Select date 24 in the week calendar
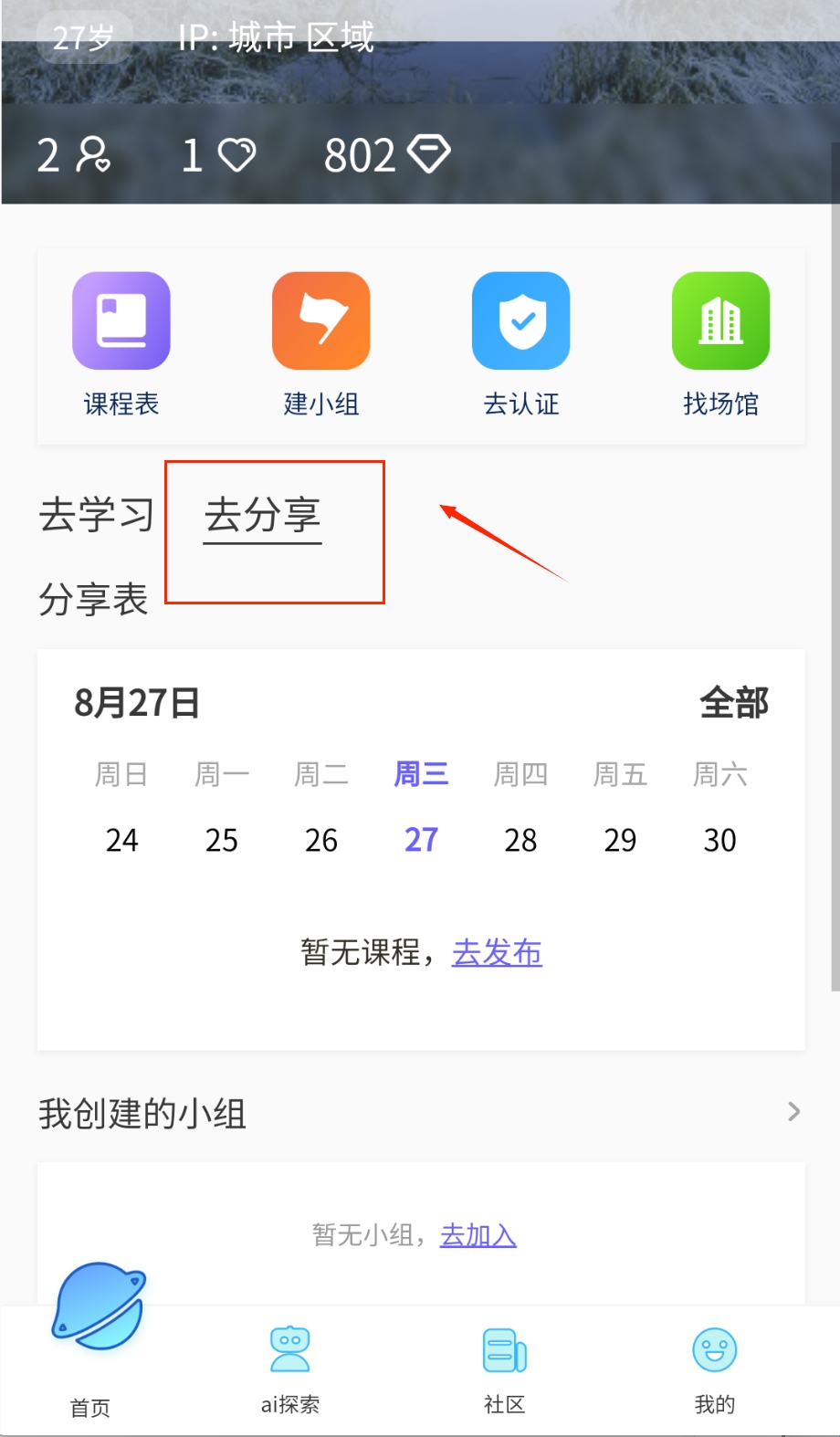The height and width of the screenshot is (1437, 840). pyautogui.click(x=121, y=839)
